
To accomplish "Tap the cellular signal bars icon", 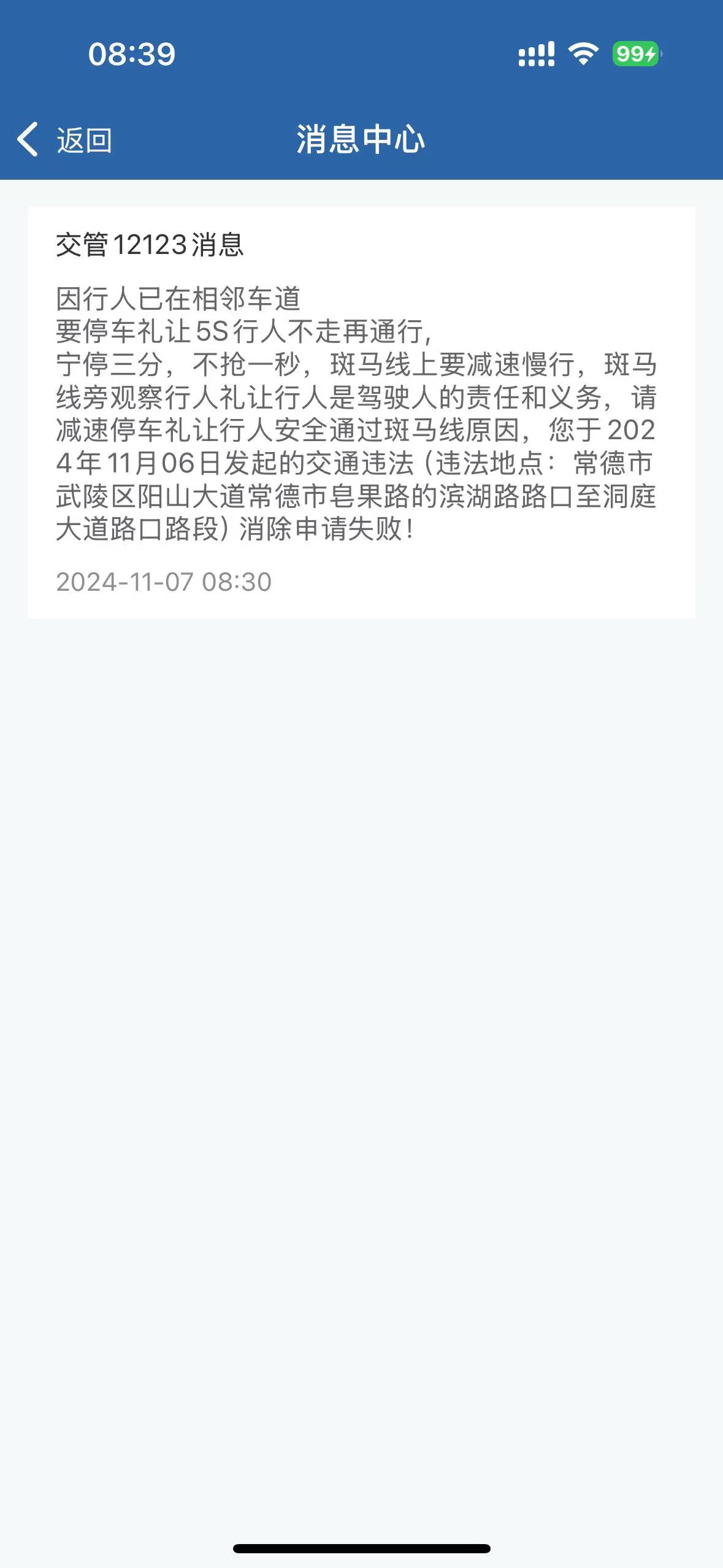I will click(x=536, y=55).
